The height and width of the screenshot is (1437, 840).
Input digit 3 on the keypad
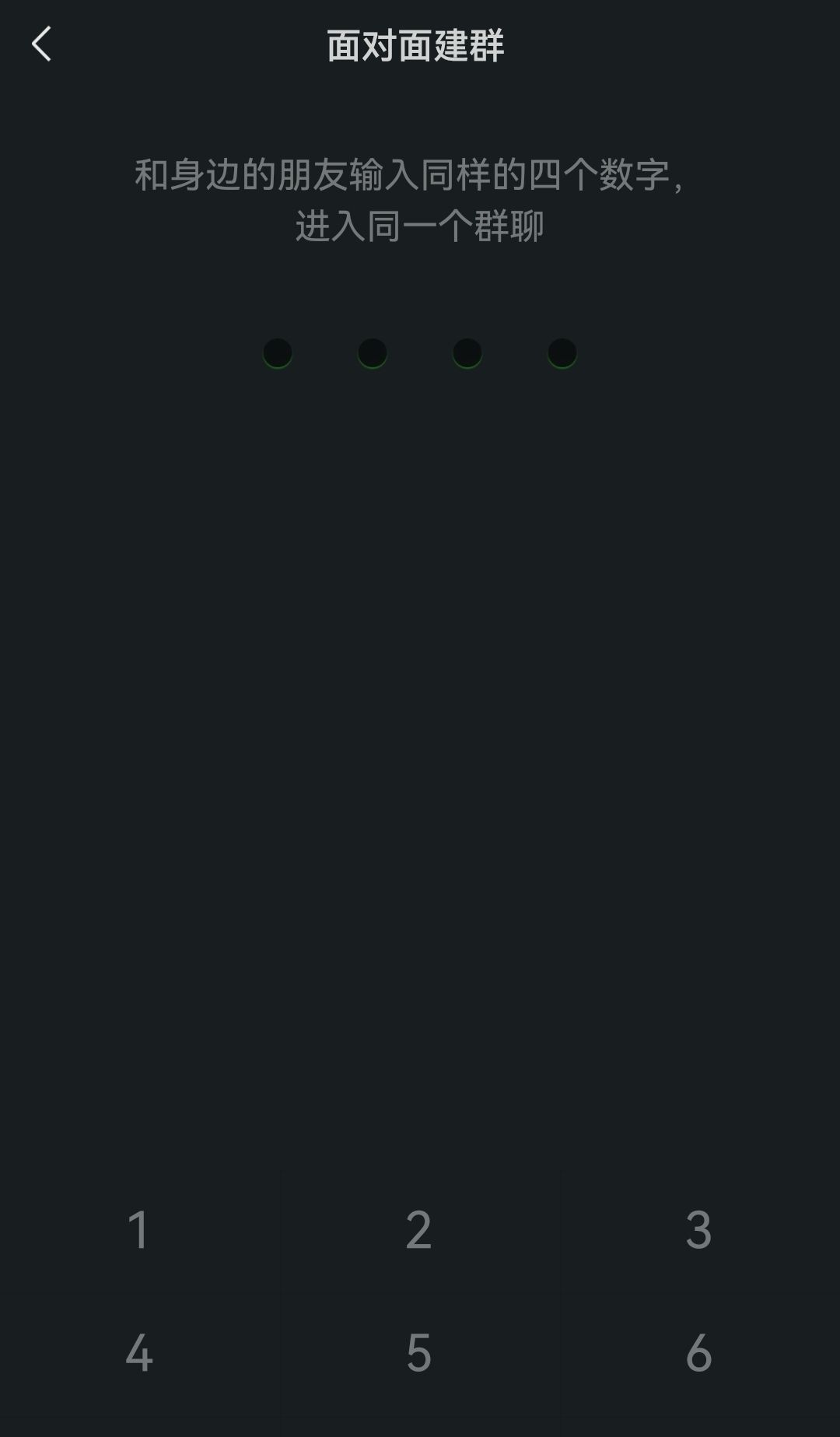[x=698, y=1230]
